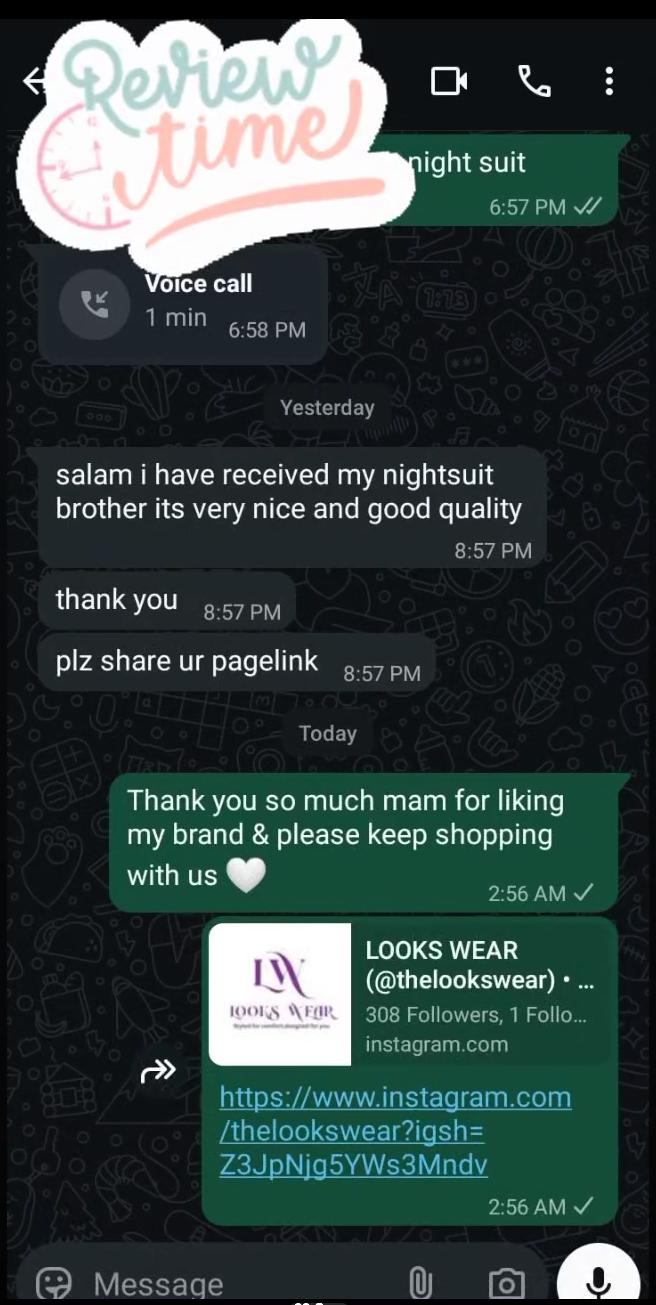
Task: Go back to the chat list
Action: coord(33,81)
